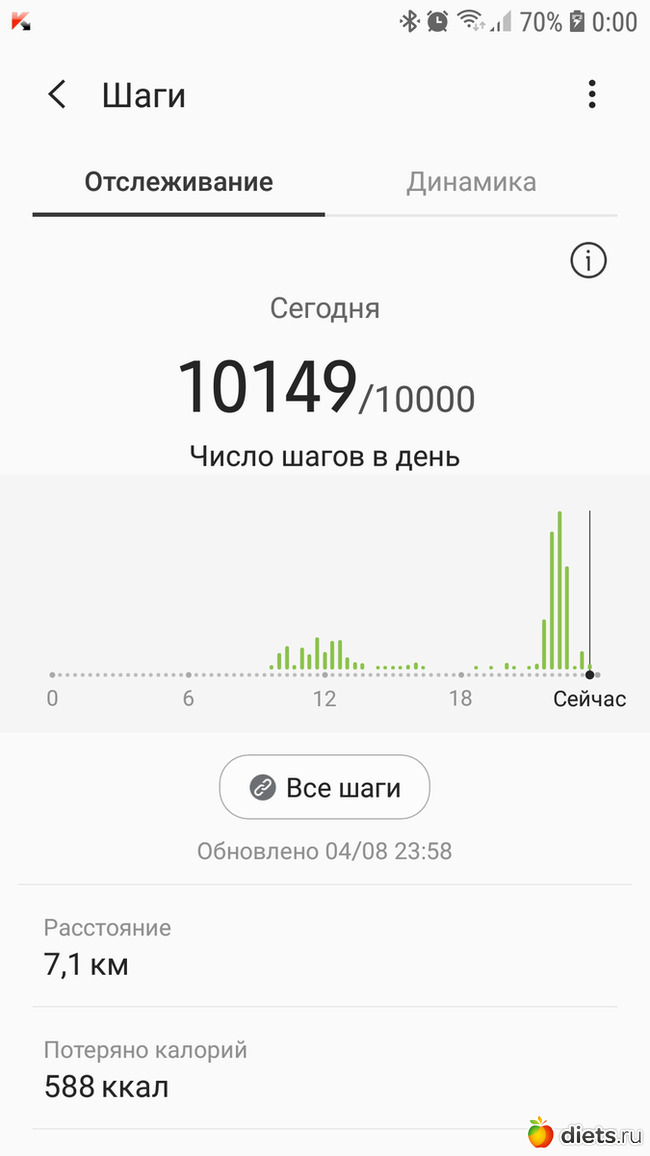This screenshot has height=1156, width=650.
Task: Select the Отслеживание tab
Action: coord(179,183)
